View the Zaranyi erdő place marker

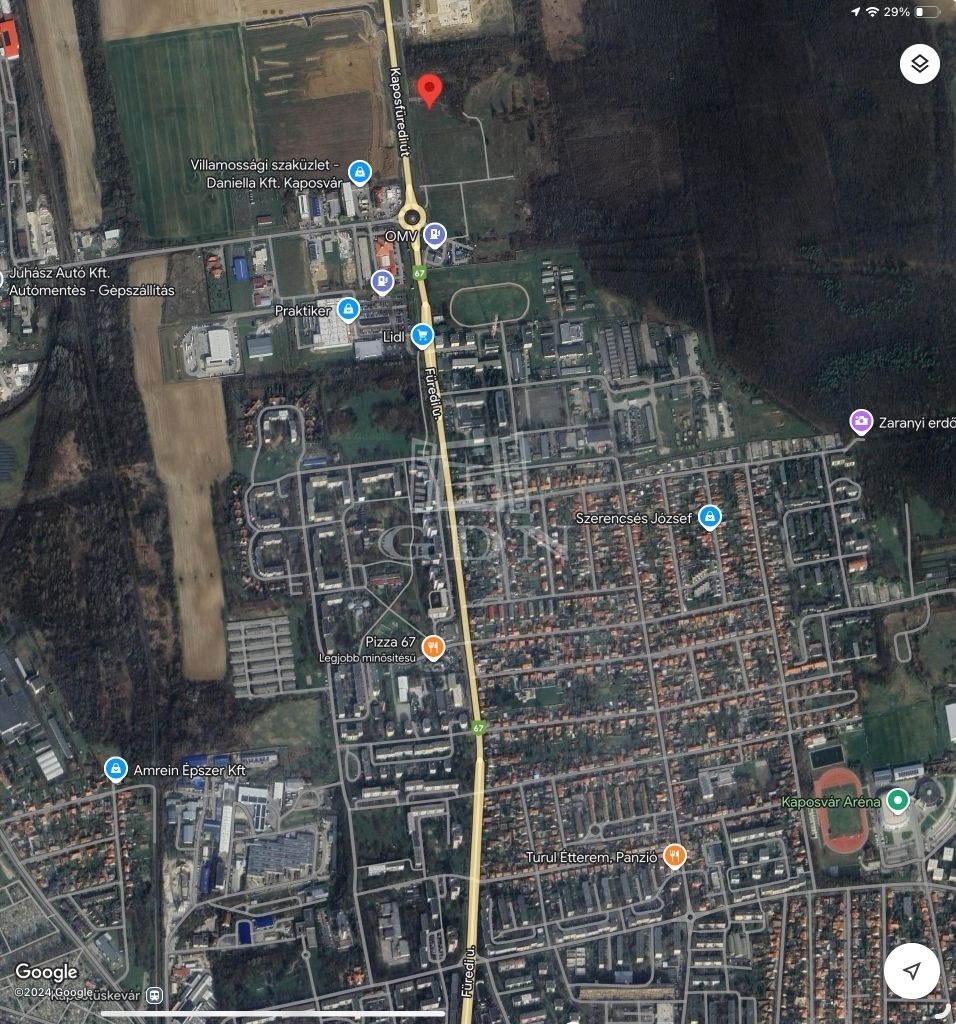click(860, 422)
